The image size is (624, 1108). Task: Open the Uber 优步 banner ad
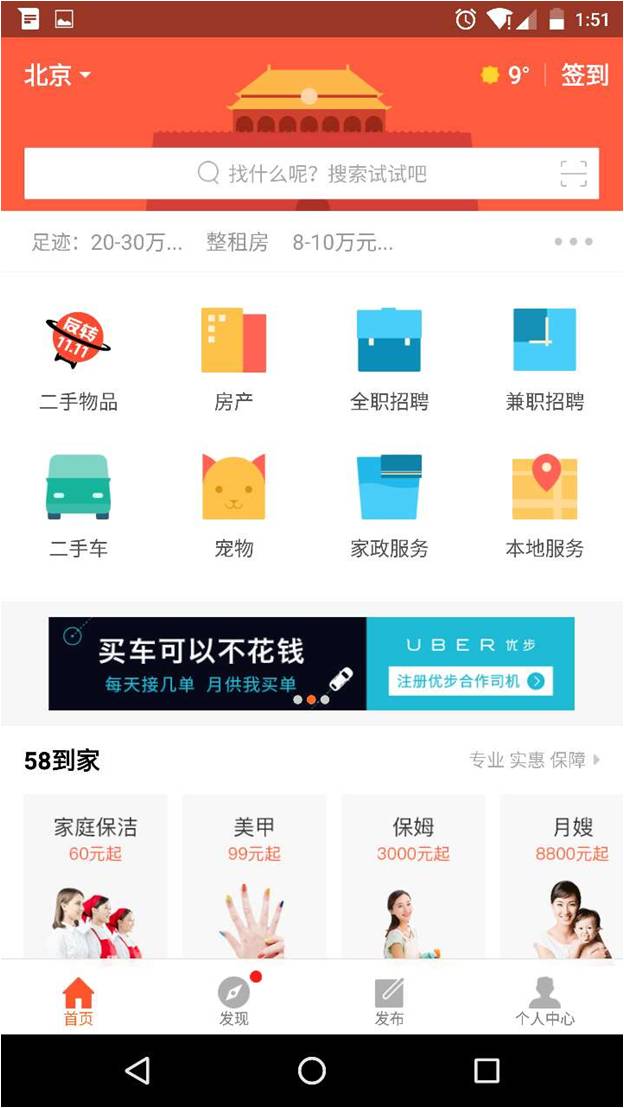(x=312, y=663)
